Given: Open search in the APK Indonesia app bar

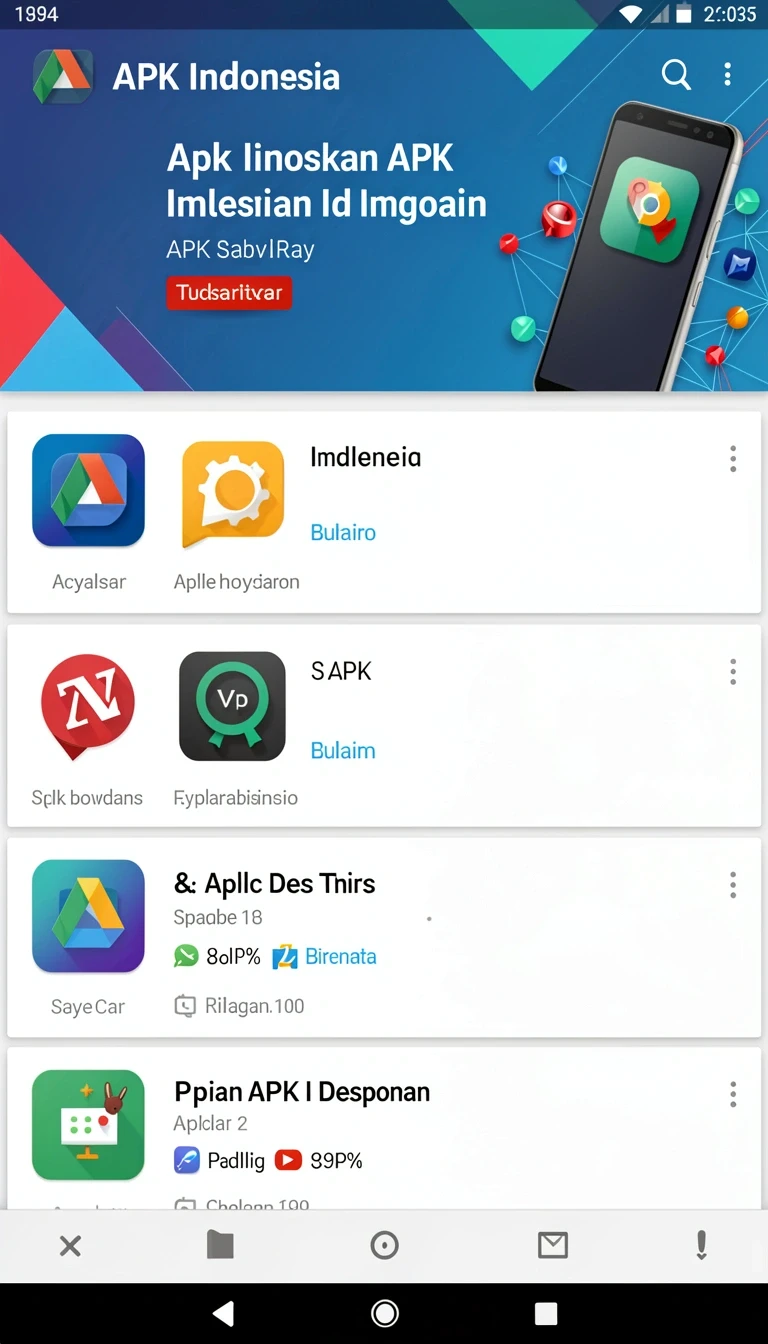Looking at the screenshot, I should [676, 75].
